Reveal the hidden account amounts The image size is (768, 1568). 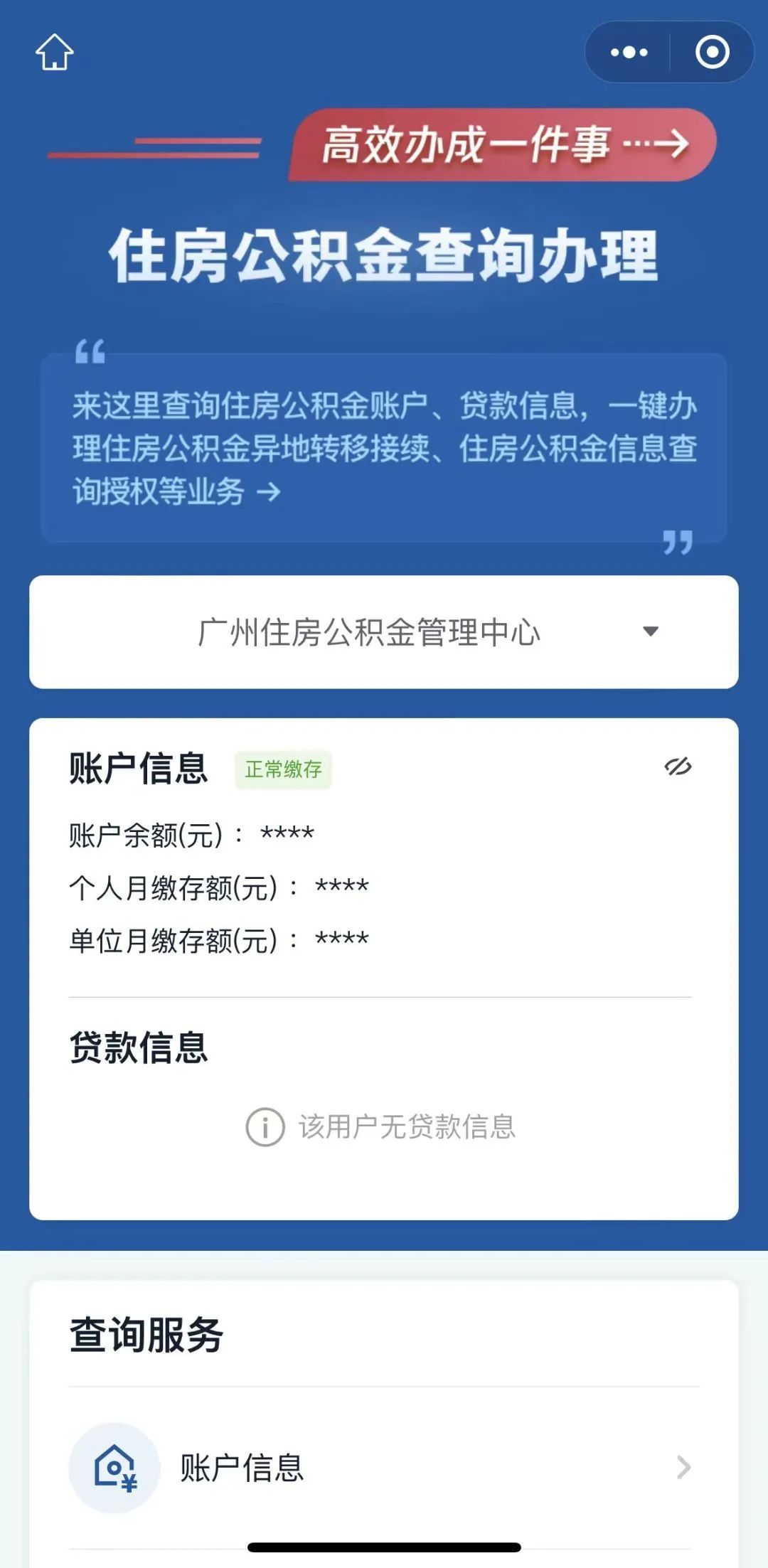(x=678, y=767)
